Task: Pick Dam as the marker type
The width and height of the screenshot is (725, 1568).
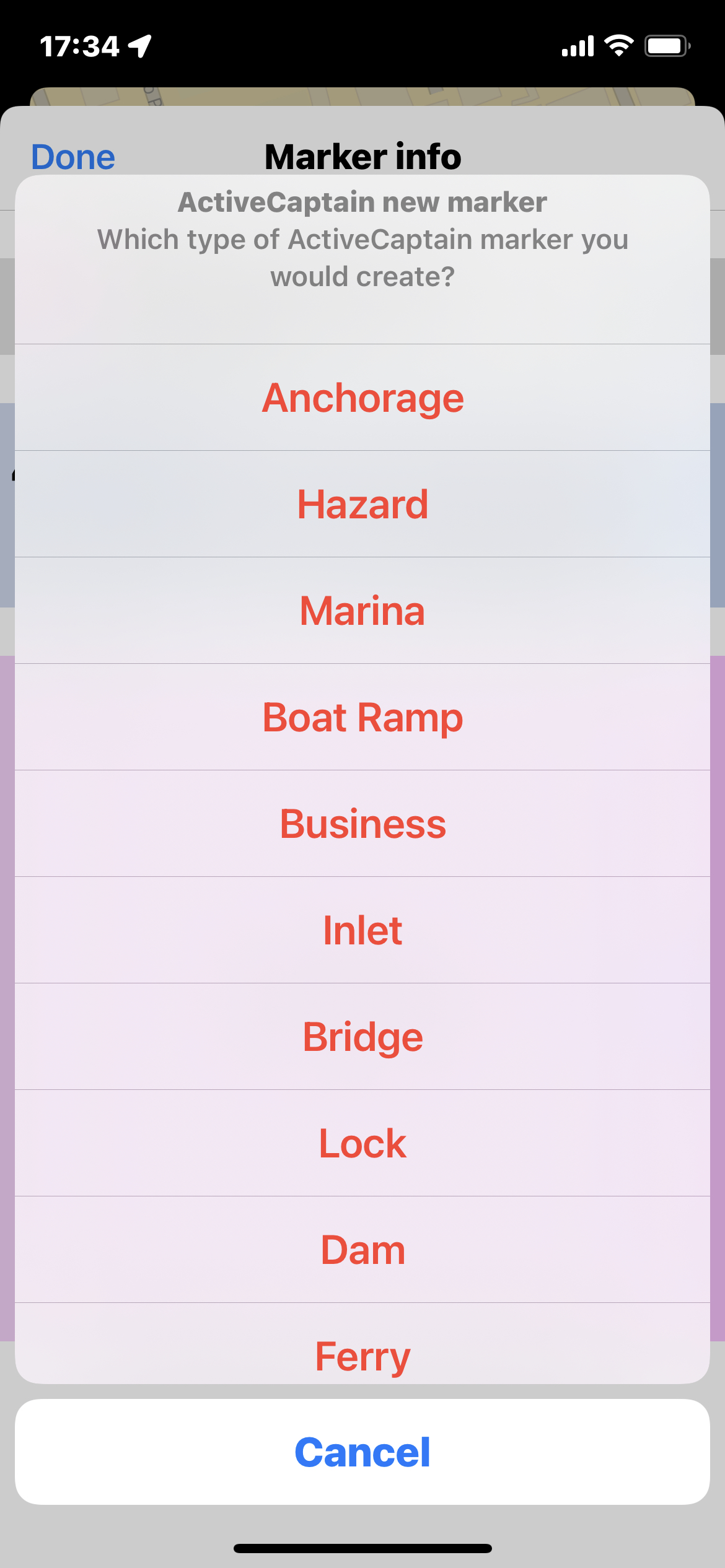Action: tap(362, 1250)
